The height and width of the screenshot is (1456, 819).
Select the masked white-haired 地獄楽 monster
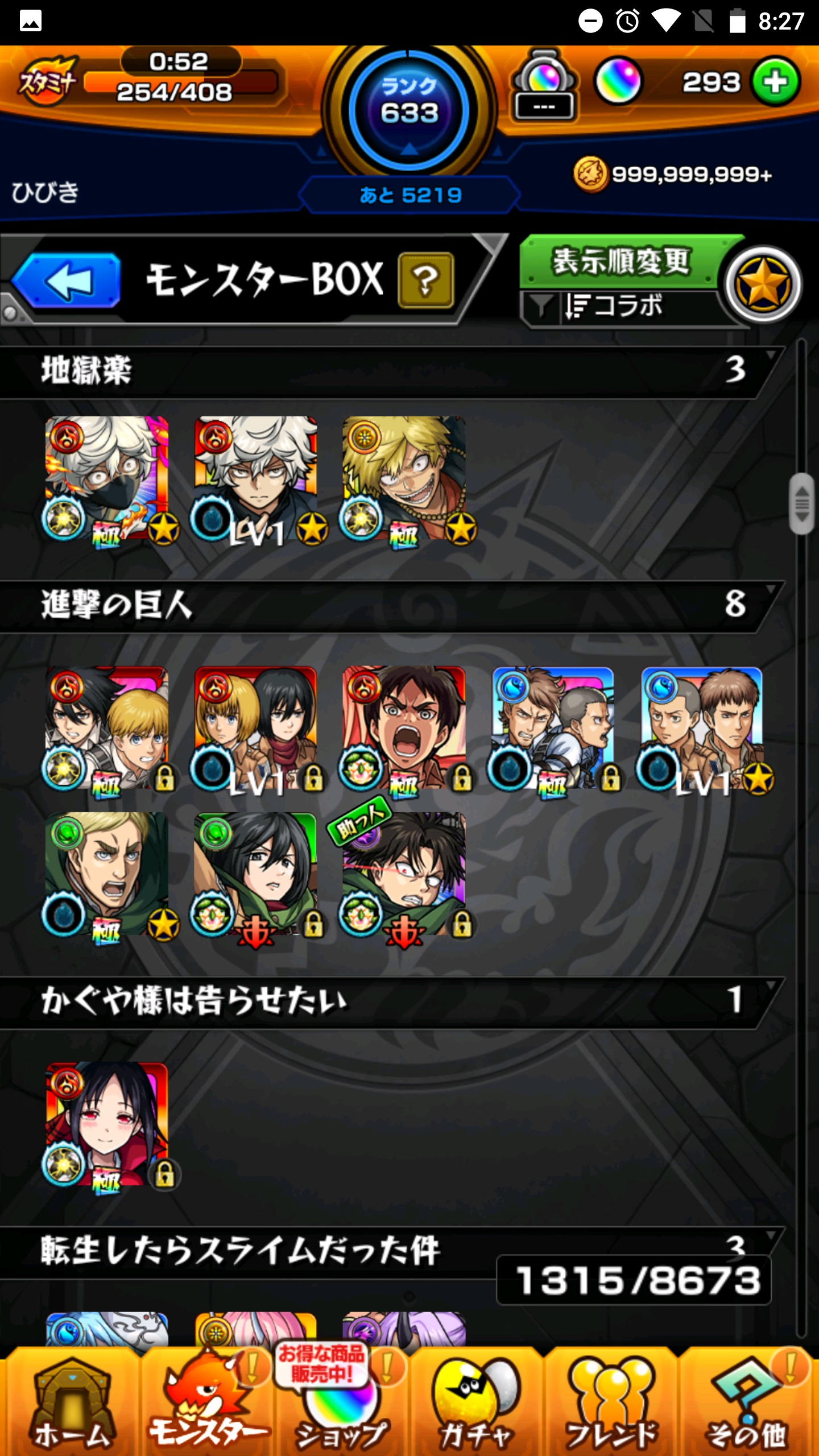108,478
